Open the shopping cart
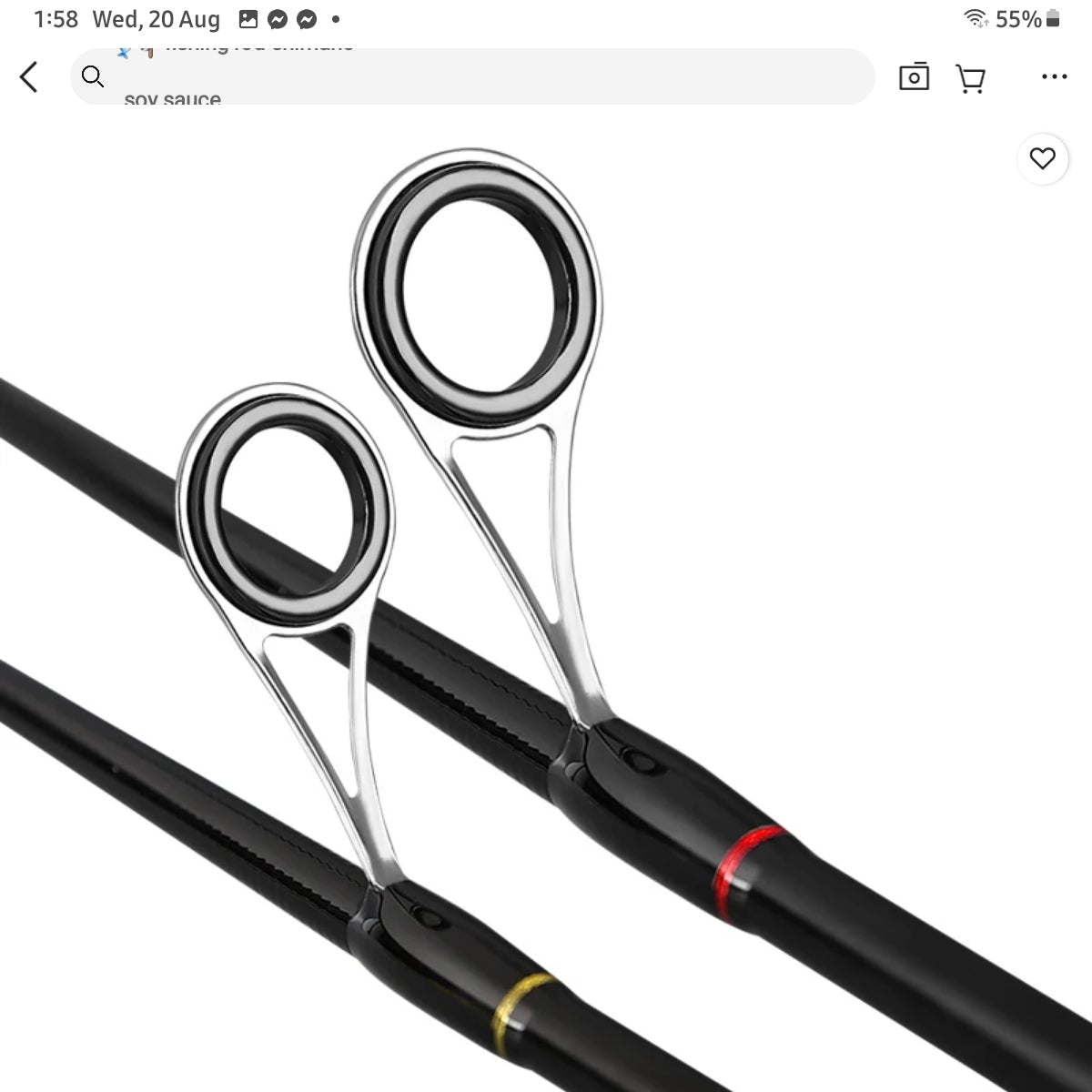 tap(971, 78)
